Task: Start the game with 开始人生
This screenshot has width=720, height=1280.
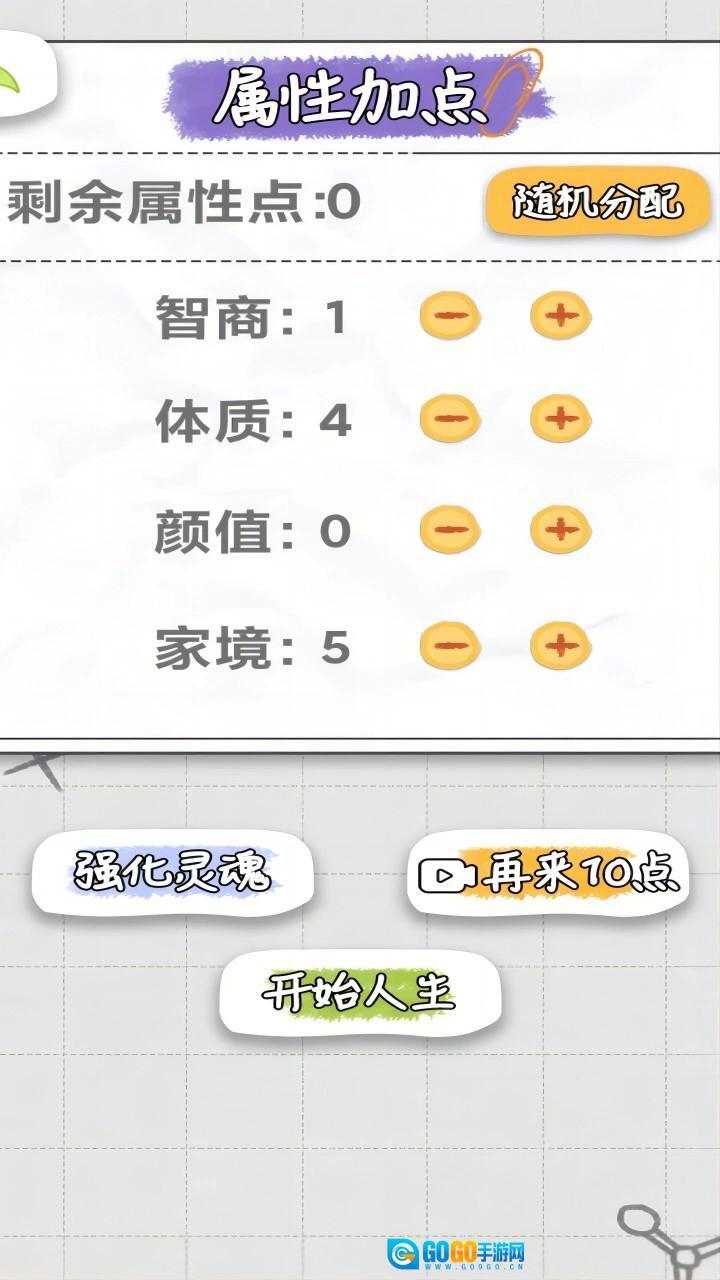Action: pos(358,992)
